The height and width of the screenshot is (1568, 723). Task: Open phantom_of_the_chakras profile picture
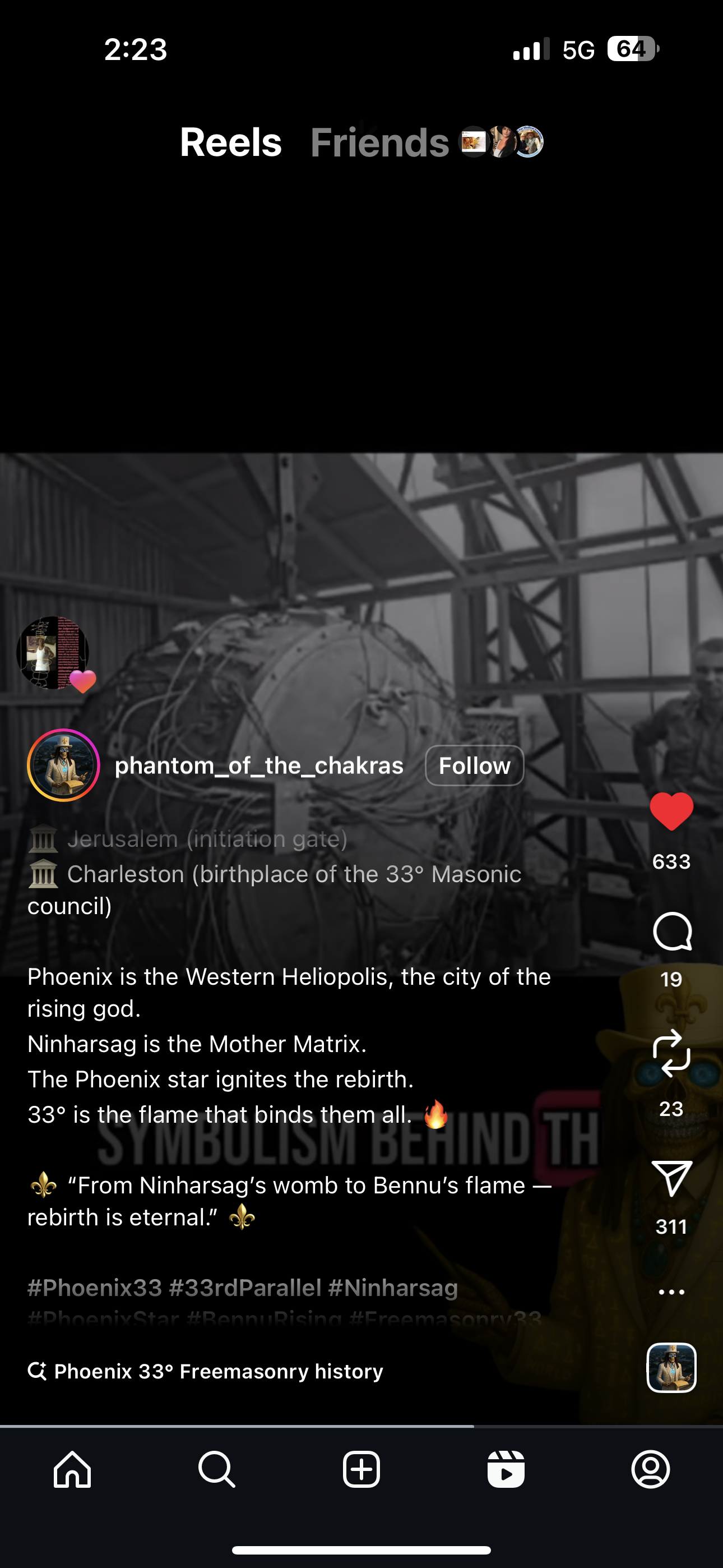click(63, 765)
